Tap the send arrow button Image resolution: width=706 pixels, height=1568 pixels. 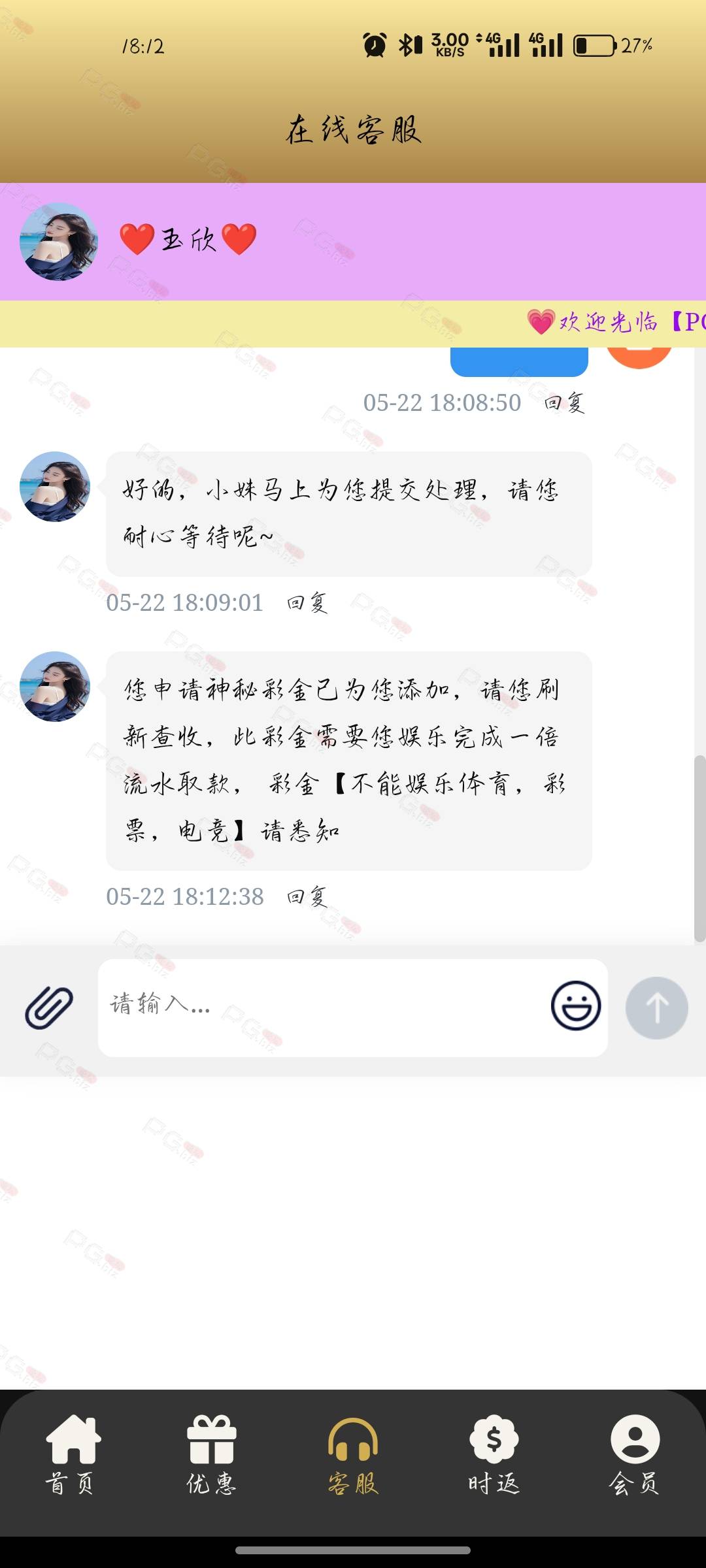[656, 1007]
